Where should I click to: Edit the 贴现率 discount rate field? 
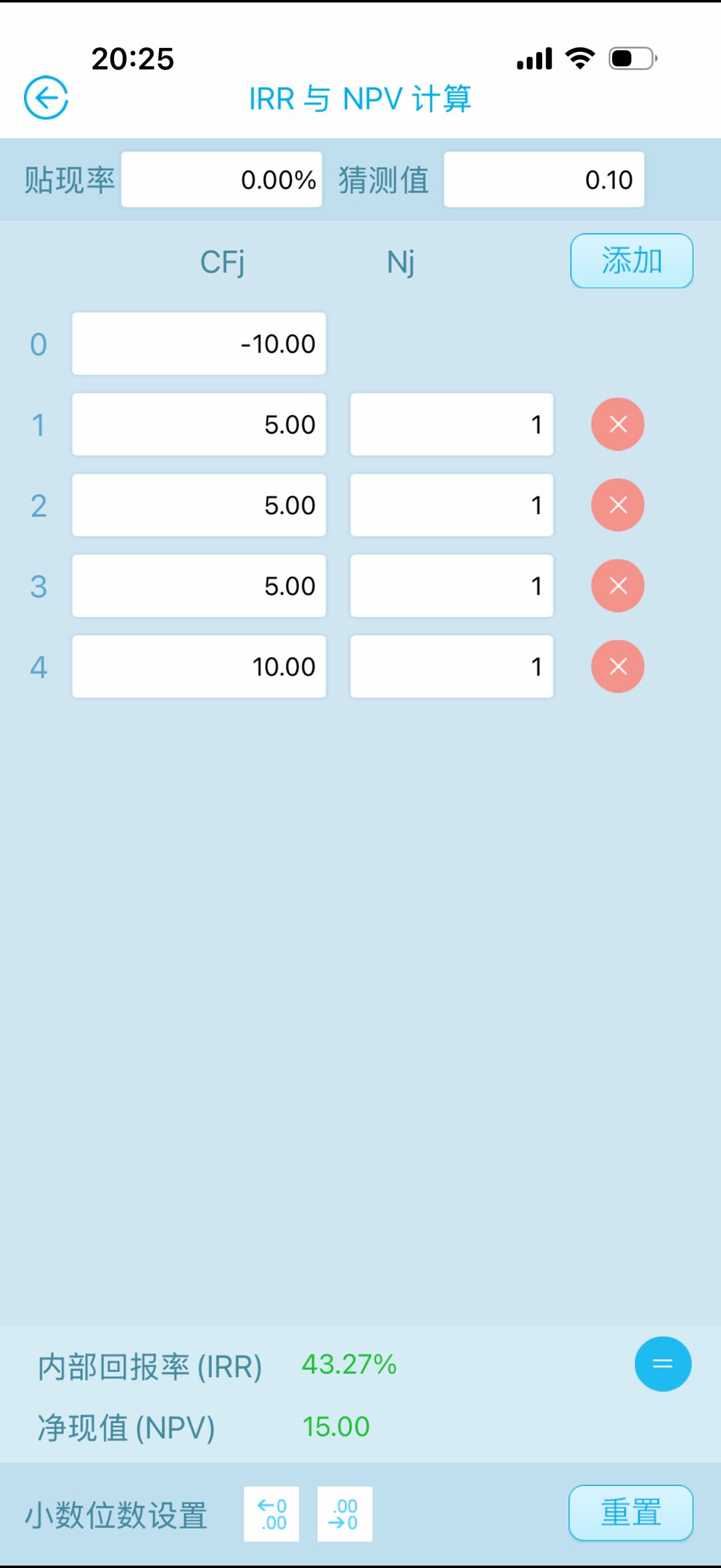(222, 180)
